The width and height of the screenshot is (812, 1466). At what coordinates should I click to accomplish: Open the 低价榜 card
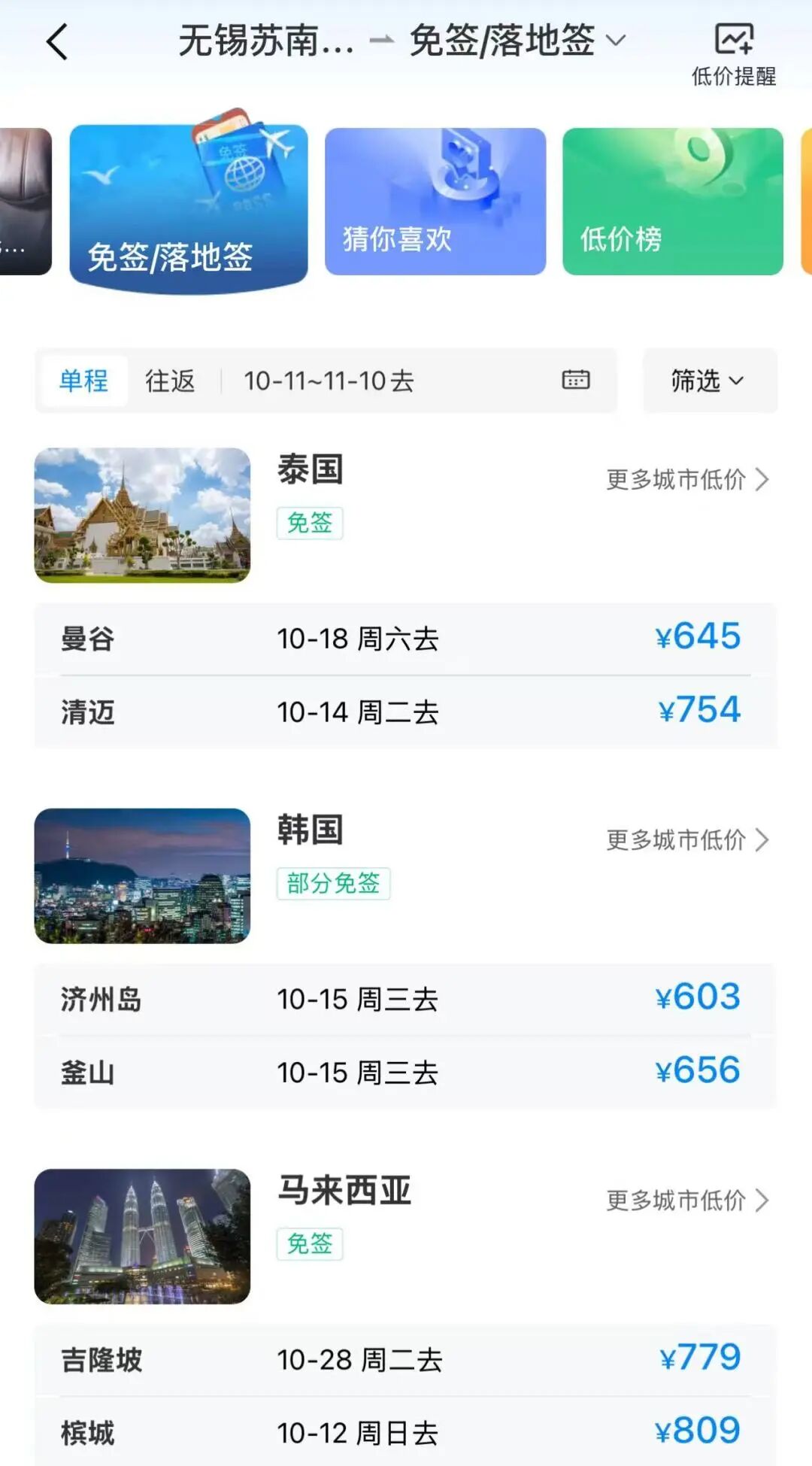coord(672,202)
